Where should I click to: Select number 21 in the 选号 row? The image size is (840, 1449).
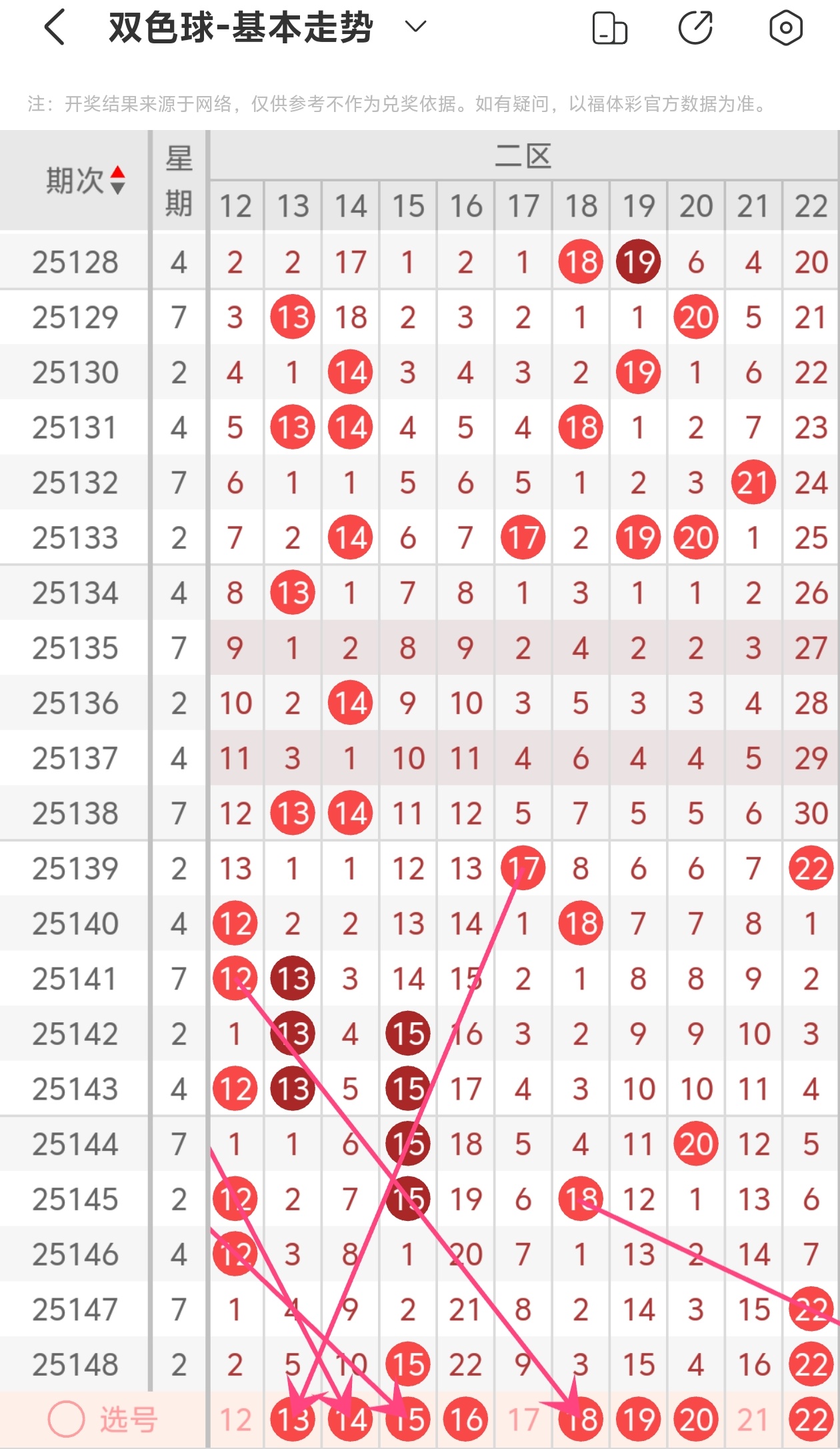pos(753,1420)
